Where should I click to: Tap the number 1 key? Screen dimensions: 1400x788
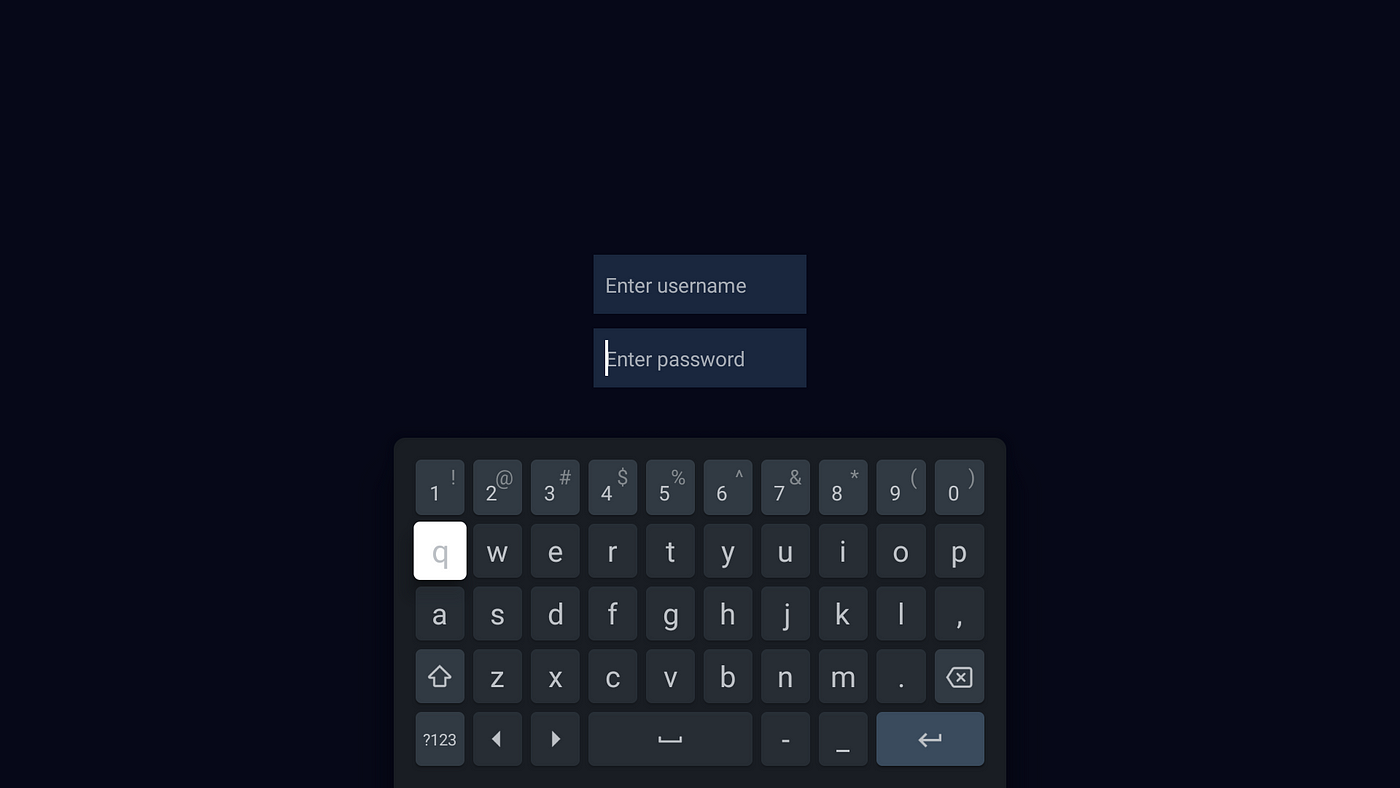440,488
